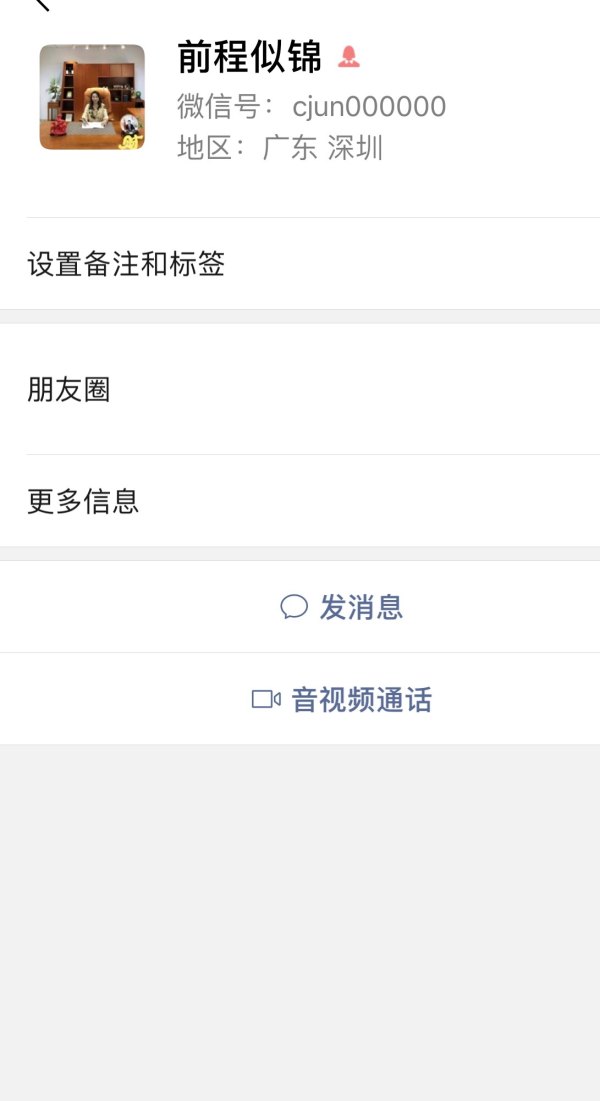Open the 朋友圈 moments row

[x=300, y=389]
